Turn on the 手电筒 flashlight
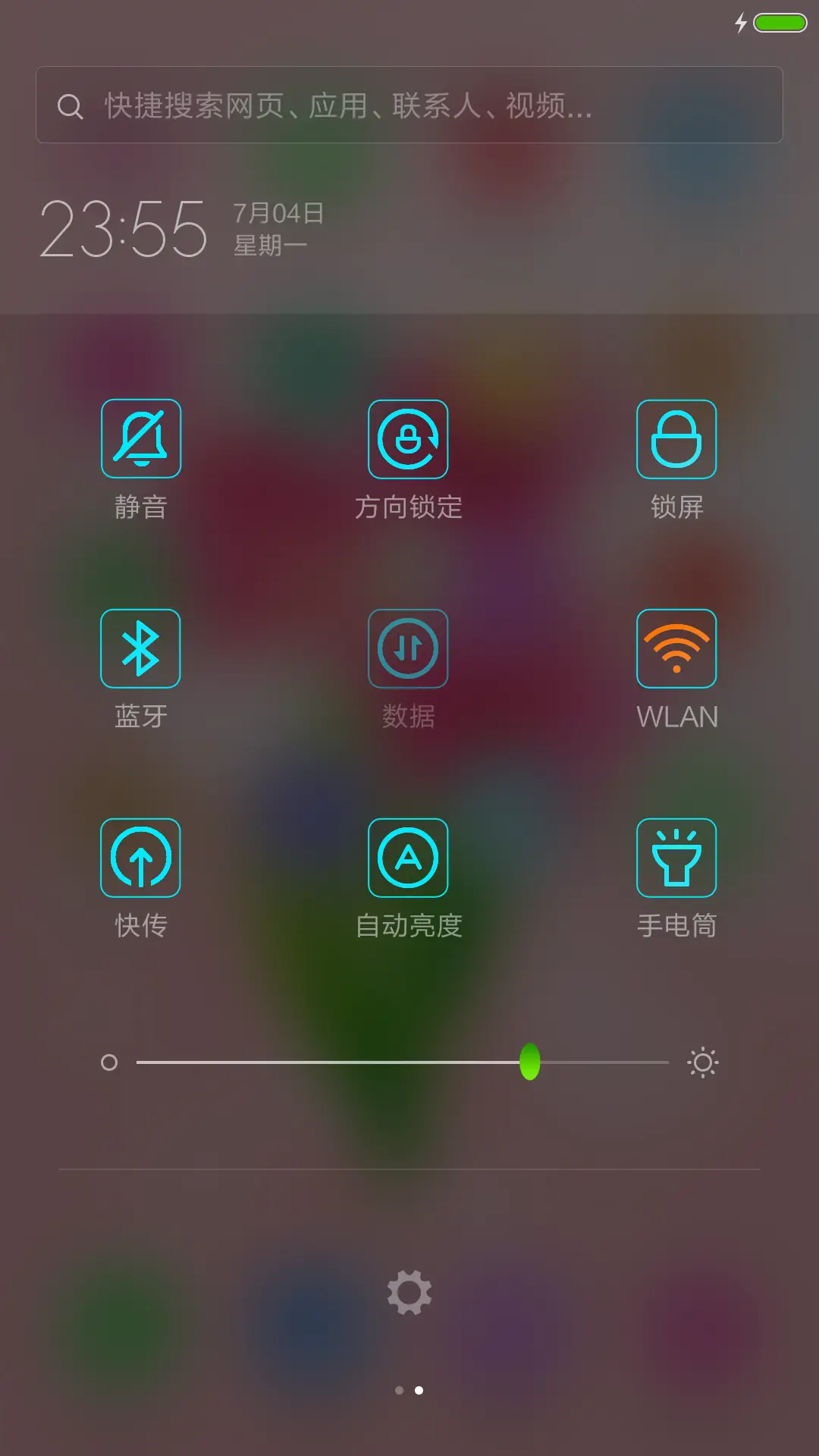 677,858
